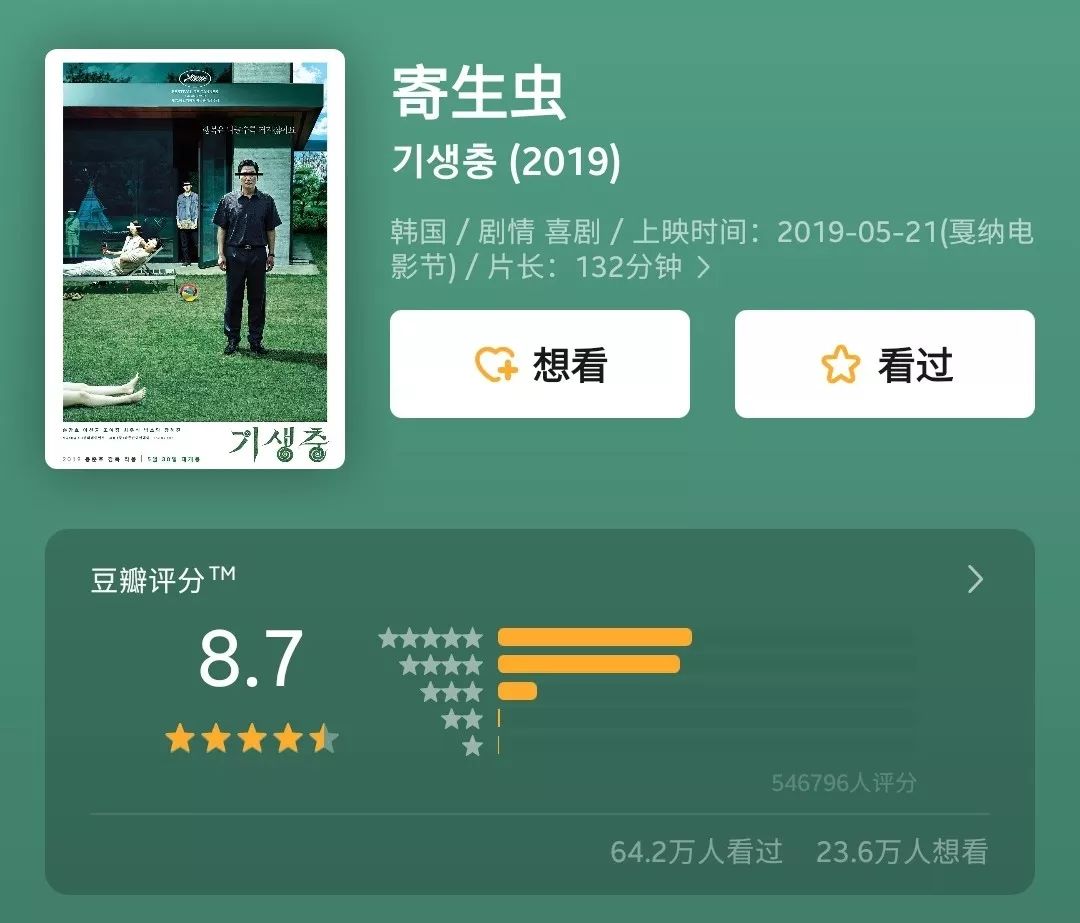
Task: Expand the movie info chevron after 132分钟
Action: click(x=704, y=268)
